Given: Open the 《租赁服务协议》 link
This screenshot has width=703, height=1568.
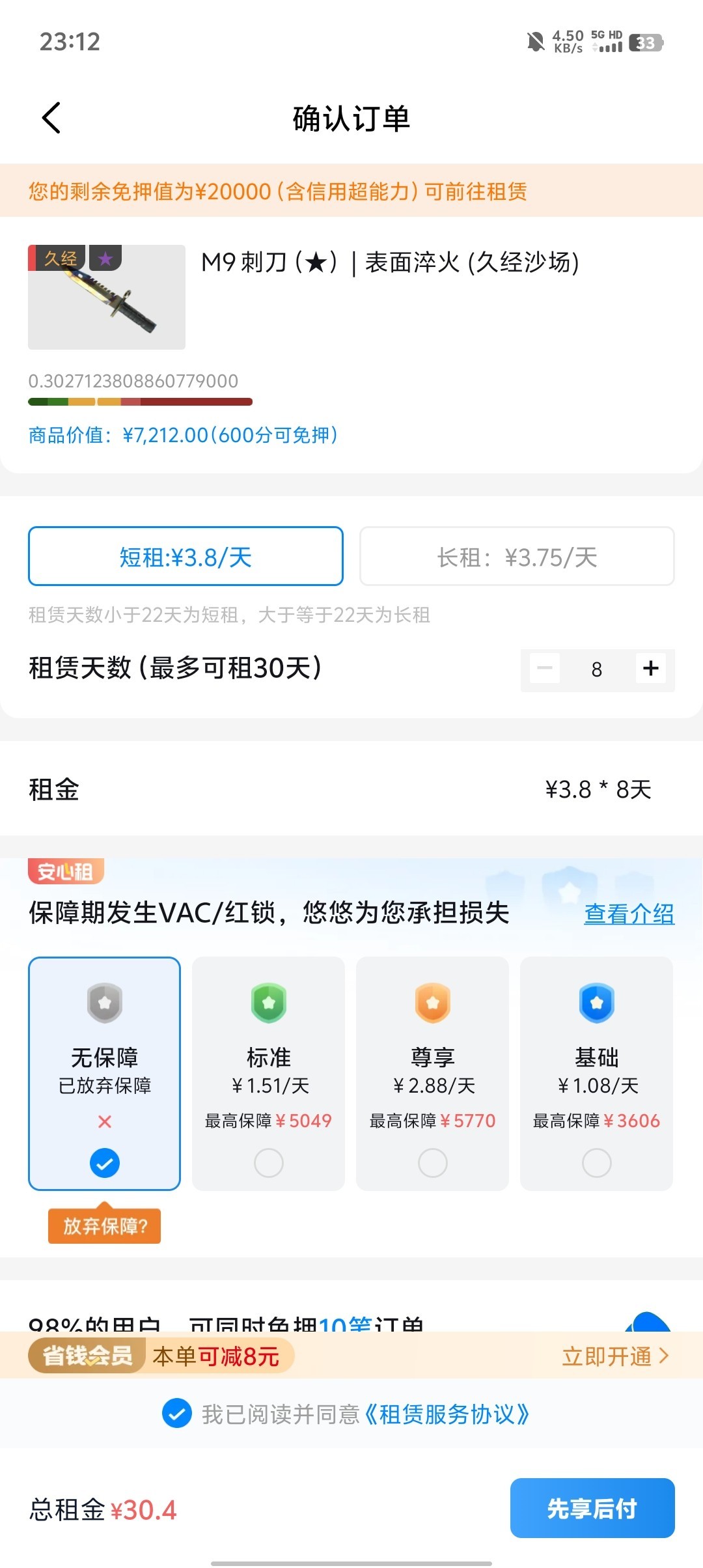Looking at the screenshot, I should click(447, 1414).
